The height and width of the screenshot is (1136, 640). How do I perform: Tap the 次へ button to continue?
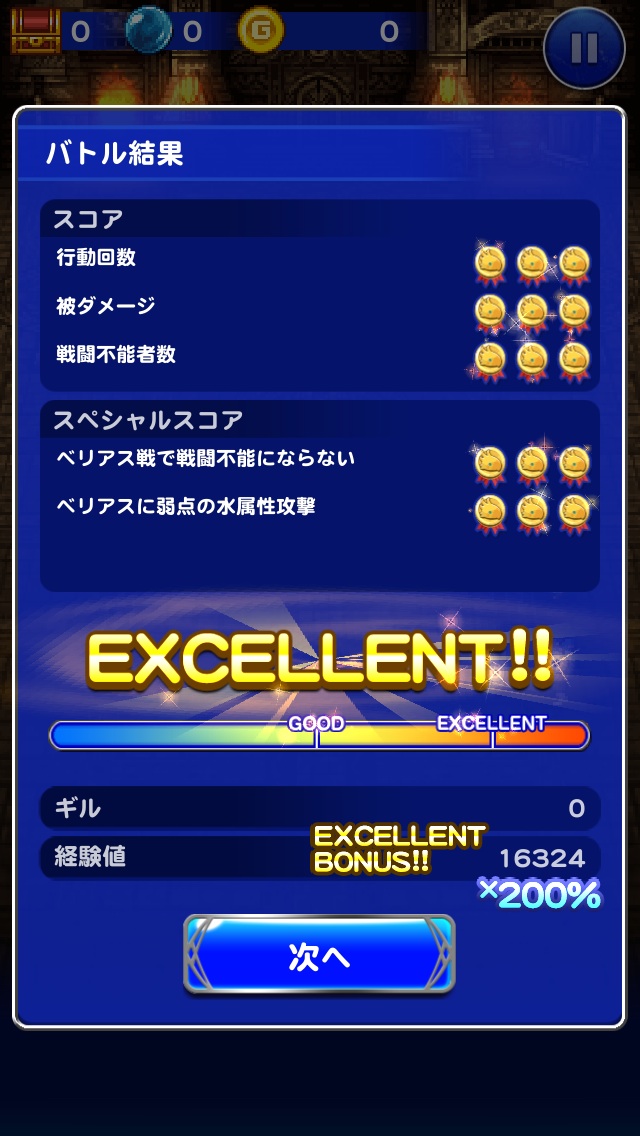[319, 955]
